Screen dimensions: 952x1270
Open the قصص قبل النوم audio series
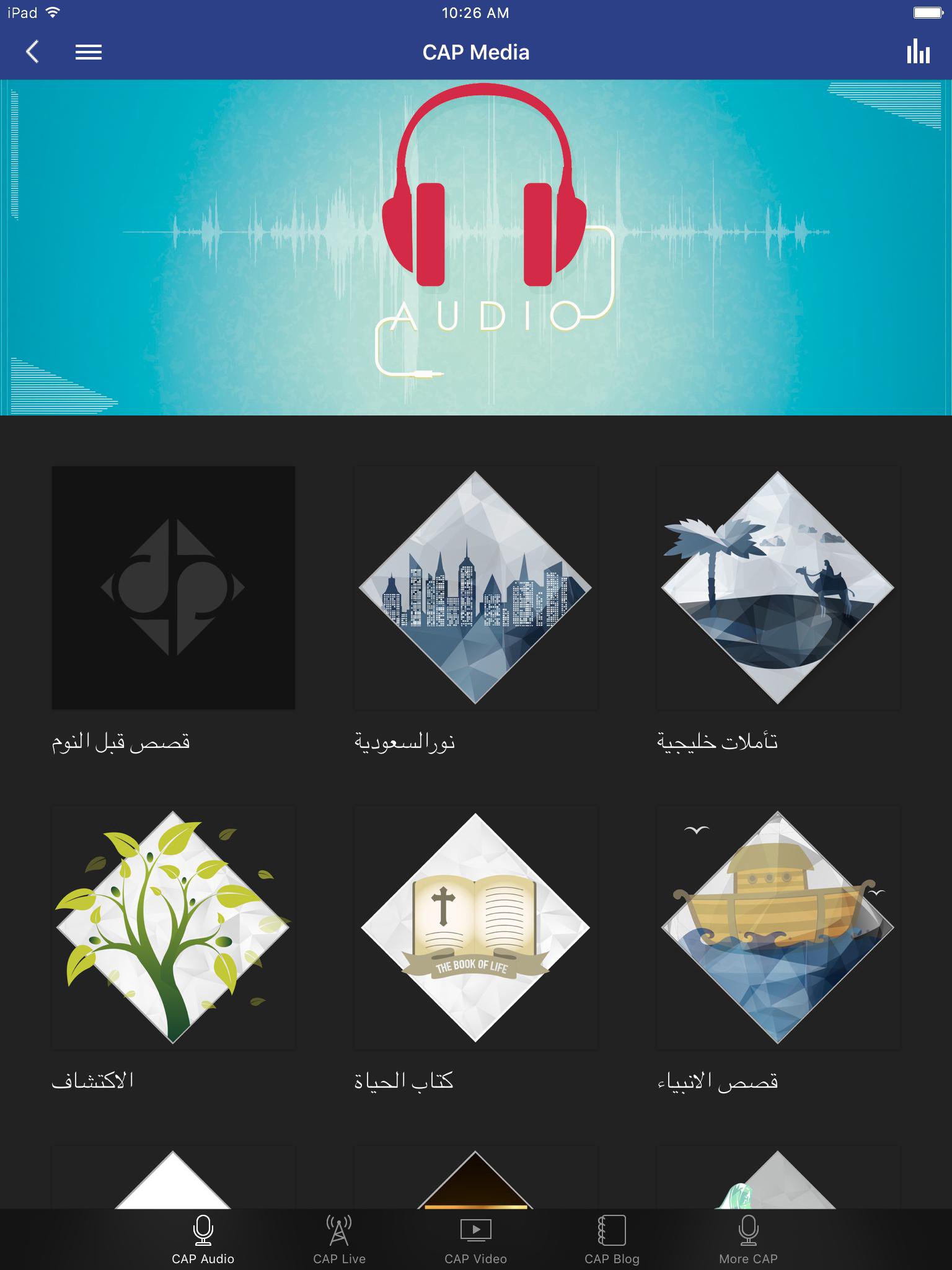[173, 588]
